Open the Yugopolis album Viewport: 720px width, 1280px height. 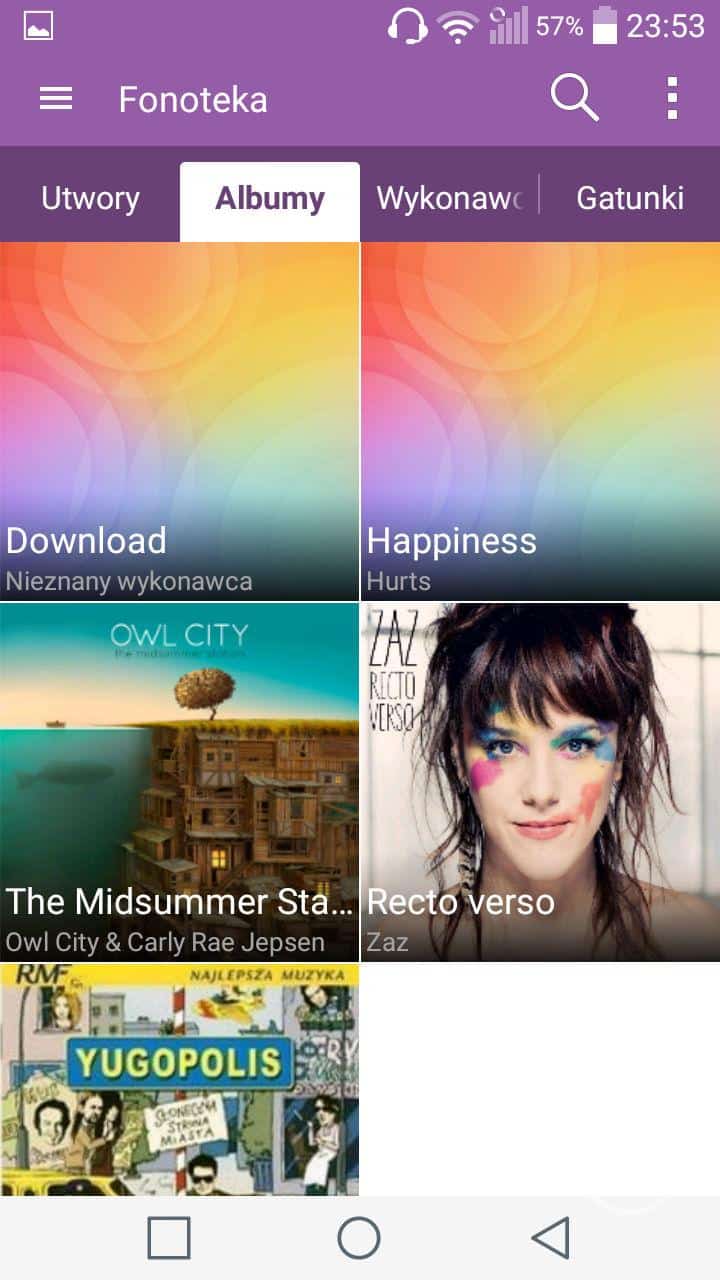click(179, 1080)
